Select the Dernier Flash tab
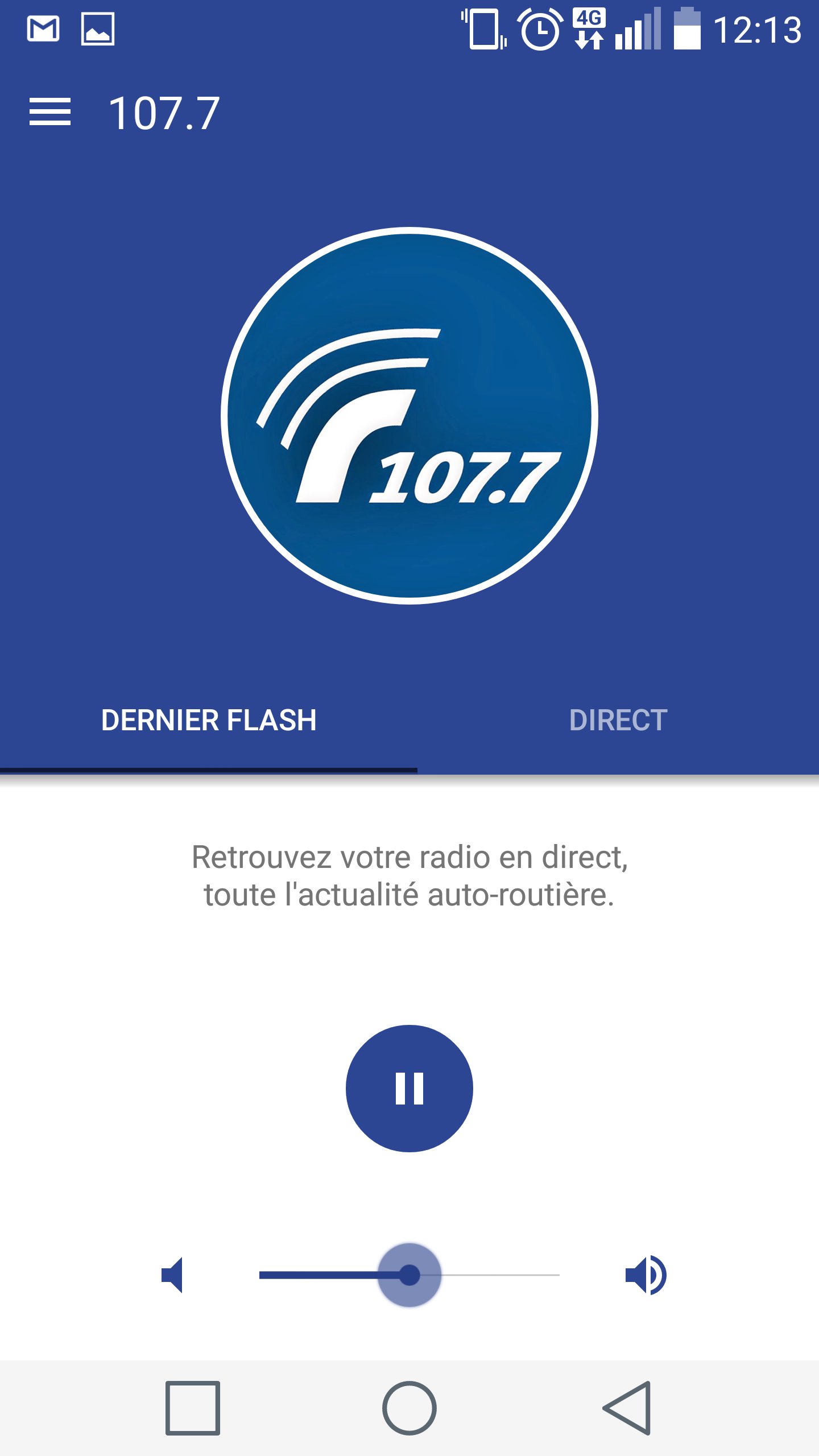The width and height of the screenshot is (819, 1456). tap(209, 721)
